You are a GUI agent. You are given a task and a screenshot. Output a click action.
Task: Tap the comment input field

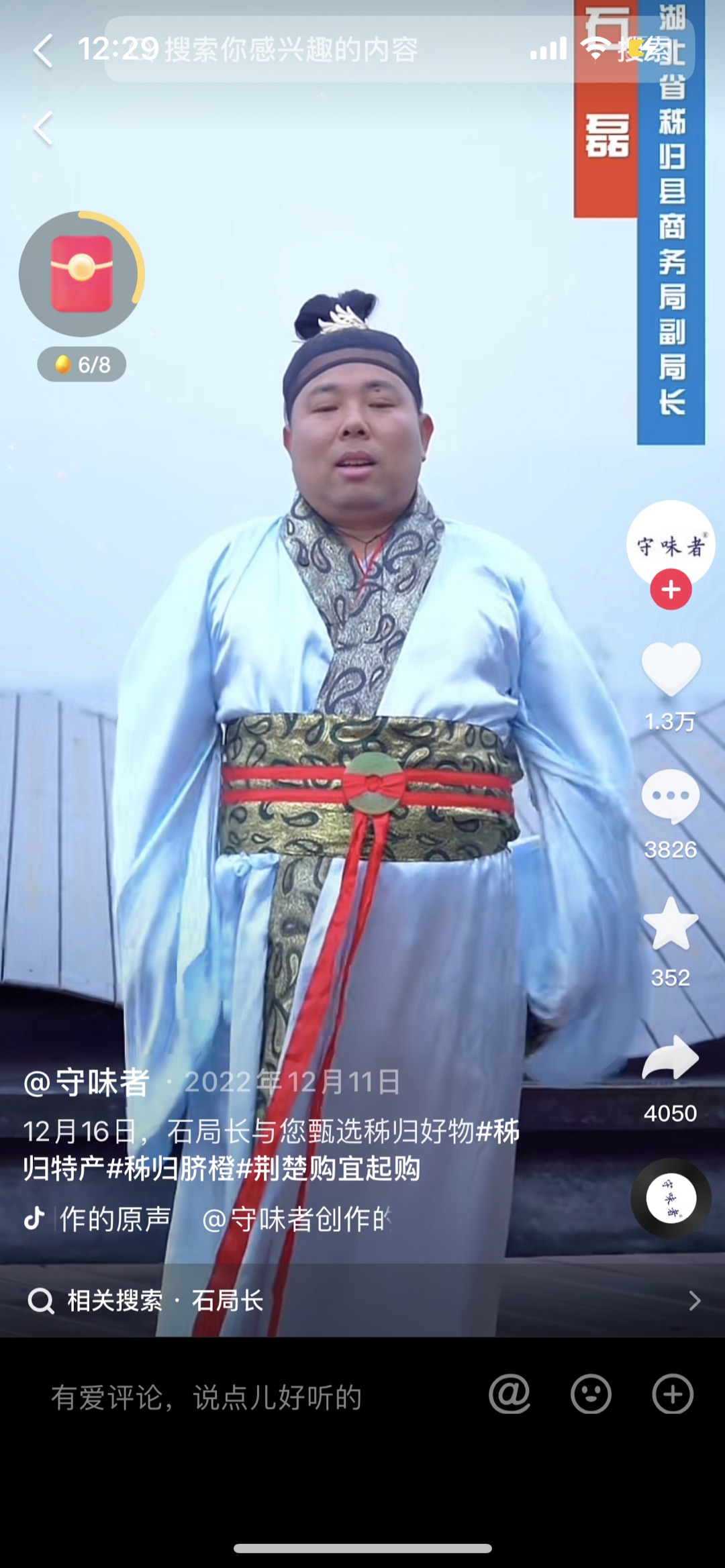(207, 1398)
